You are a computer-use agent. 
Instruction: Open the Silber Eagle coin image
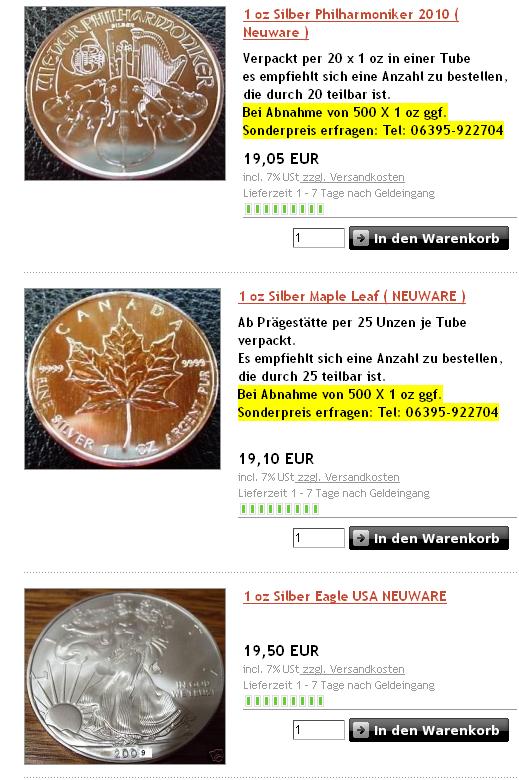click(x=124, y=677)
